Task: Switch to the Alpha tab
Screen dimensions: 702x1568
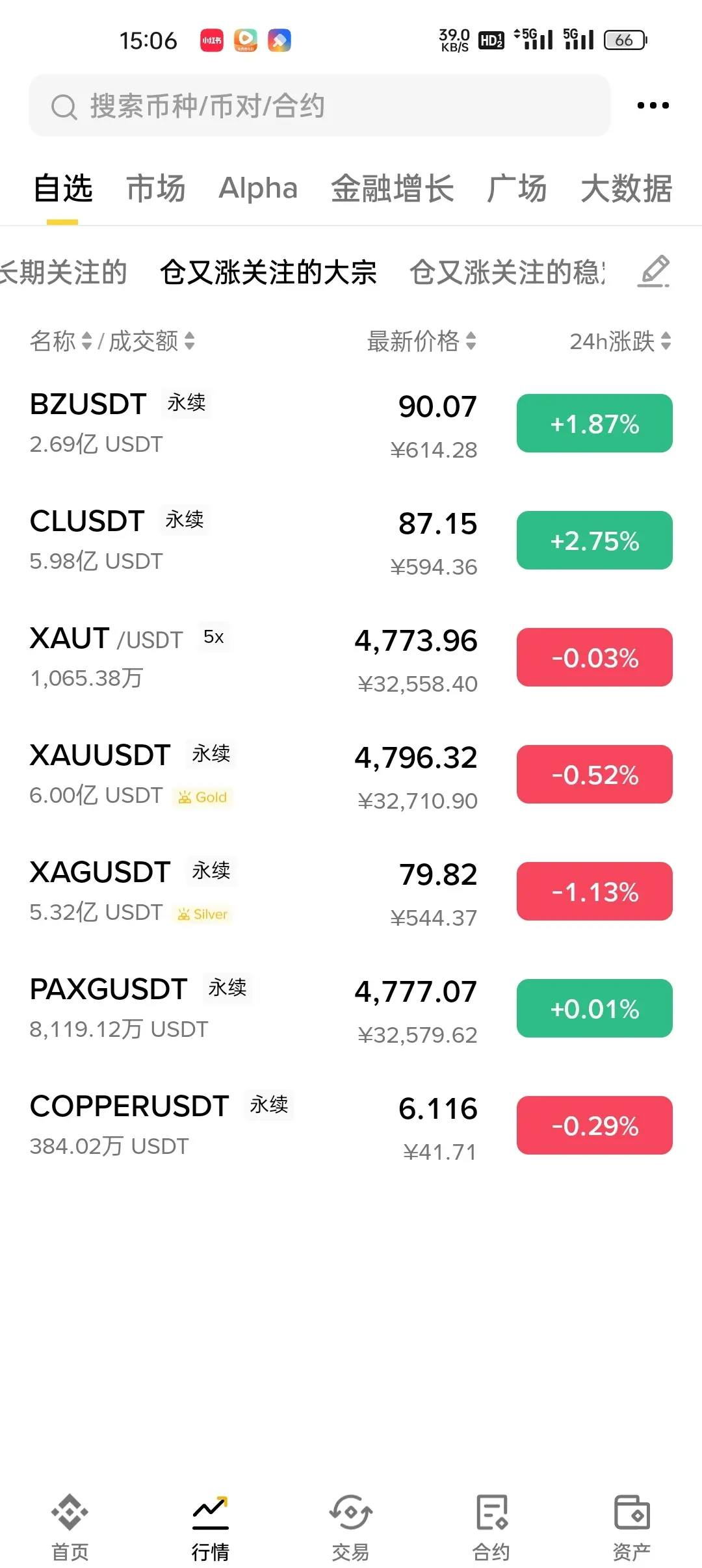Action: click(x=258, y=189)
